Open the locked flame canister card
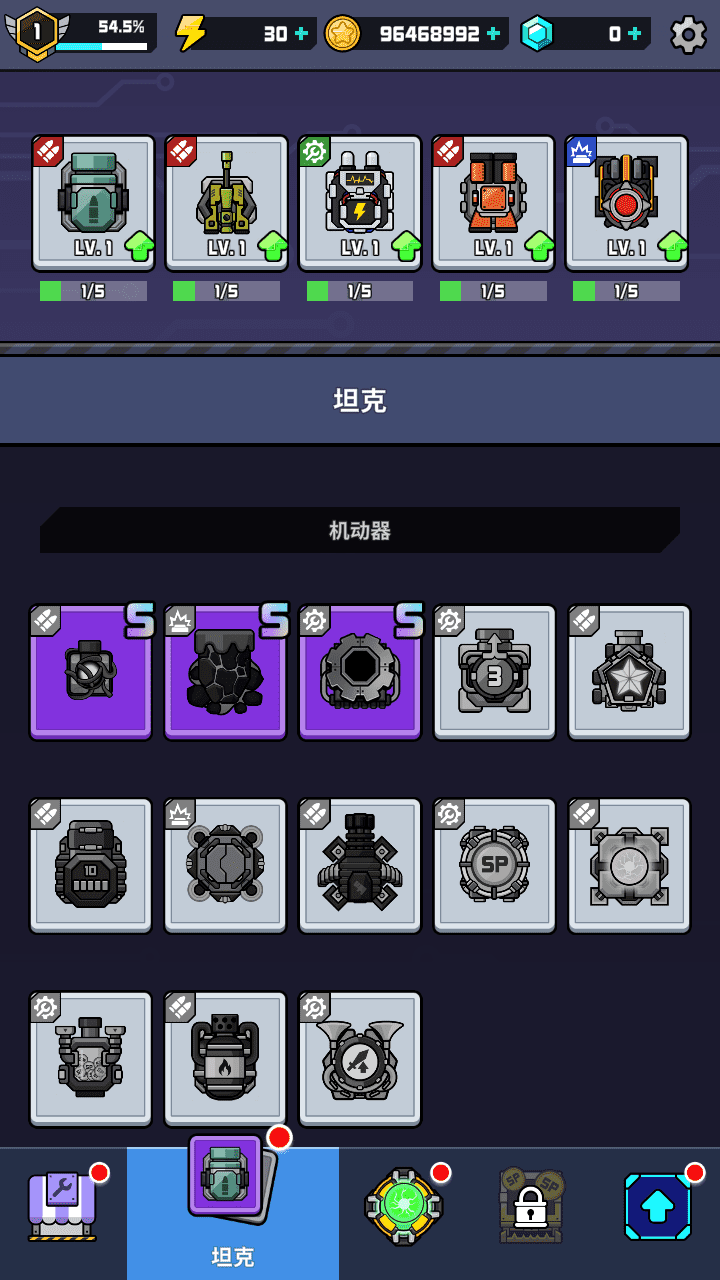 tap(225, 1059)
